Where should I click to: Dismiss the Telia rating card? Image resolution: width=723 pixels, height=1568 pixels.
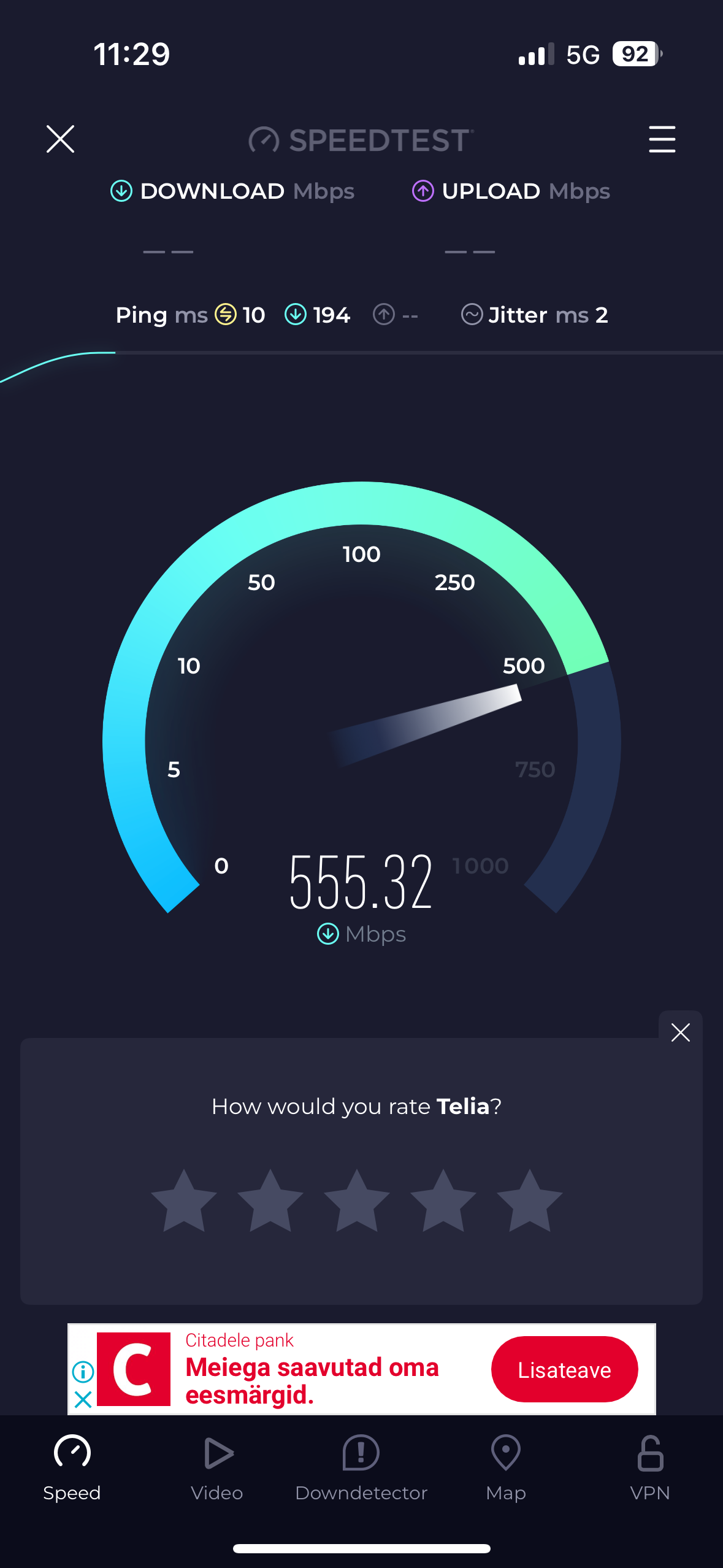click(x=680, y=1032)
